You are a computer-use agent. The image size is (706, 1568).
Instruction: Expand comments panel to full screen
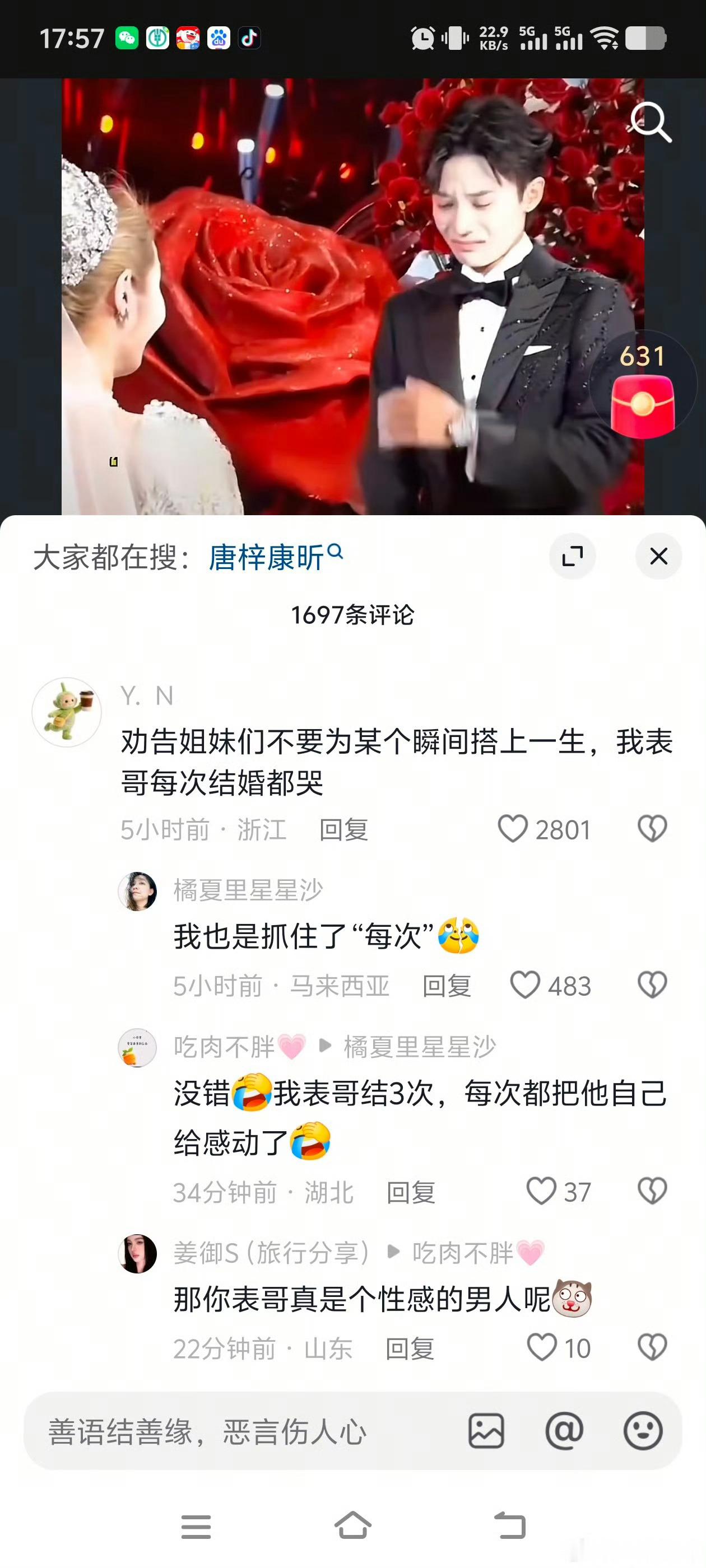(573, 556)
